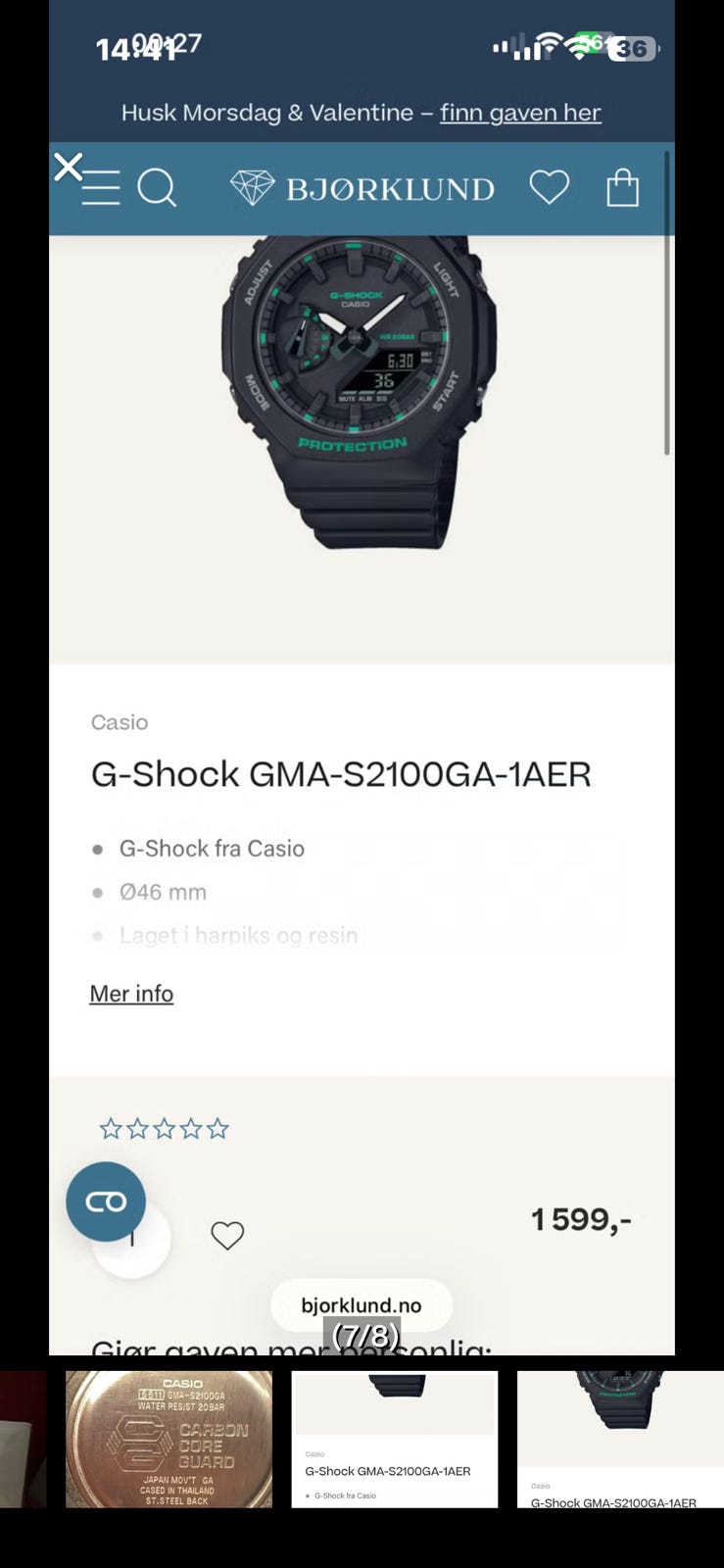Open the wishlist heart in the header
724x1568 pixels.
[x=549, y=186]
